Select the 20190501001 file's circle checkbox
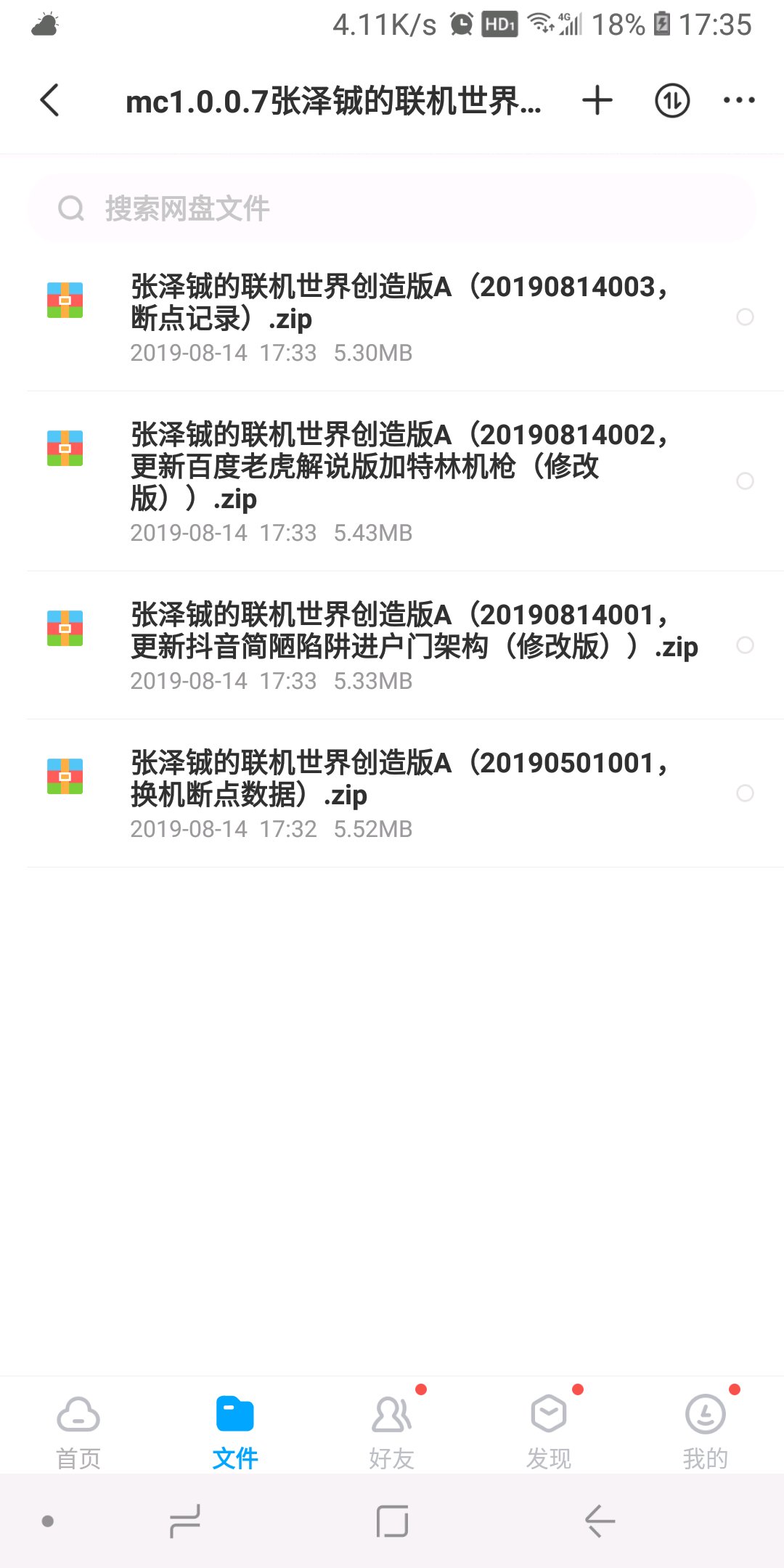Image resolution: width=784 pixels, height=1568 pixels. (745, 793)
